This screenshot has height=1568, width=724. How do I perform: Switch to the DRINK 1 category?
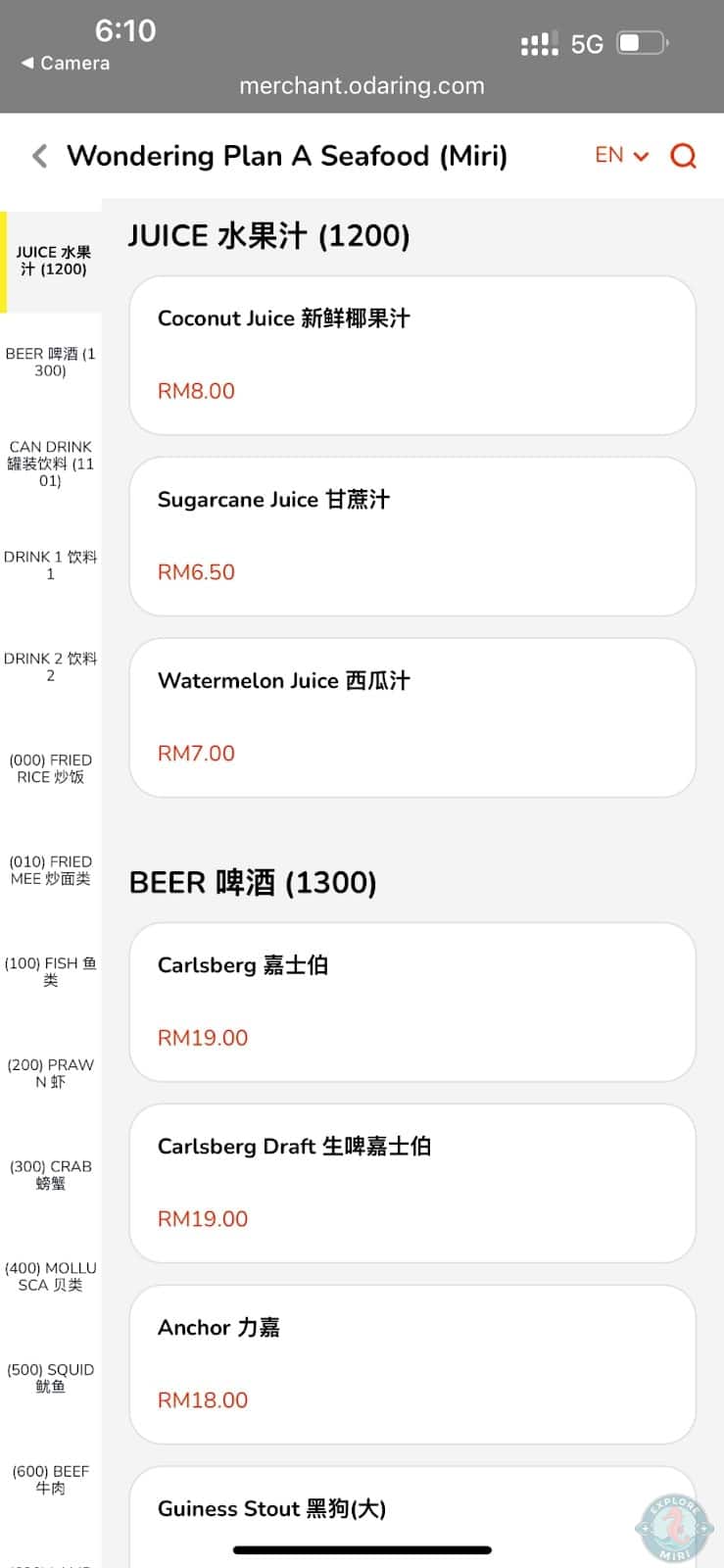pyautogui.click(x=51, y=565)
